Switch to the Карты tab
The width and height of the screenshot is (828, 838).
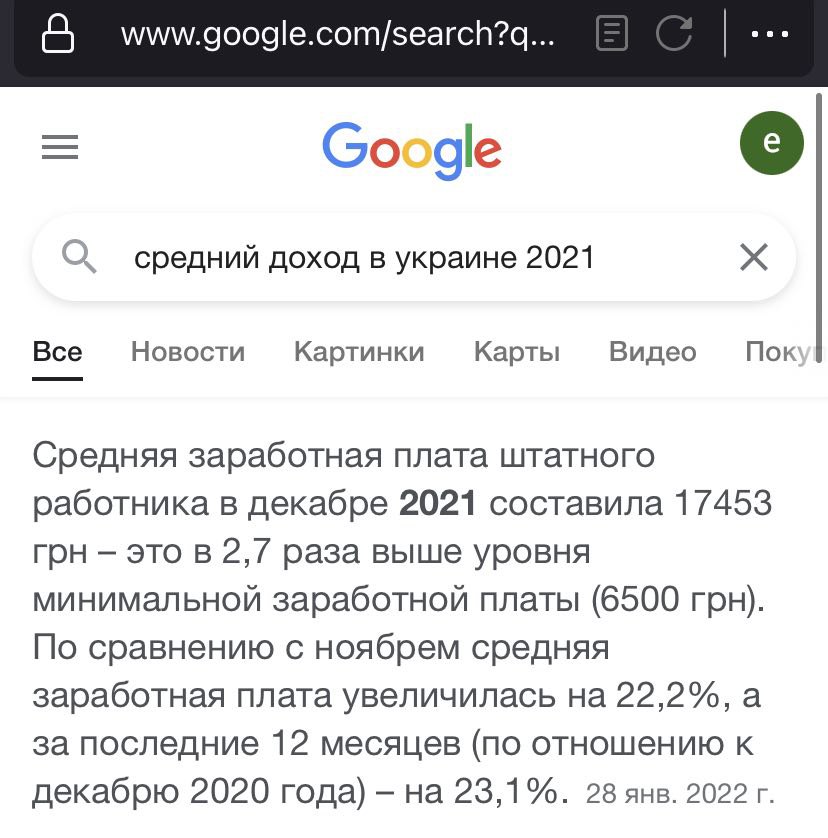[516, 352]
